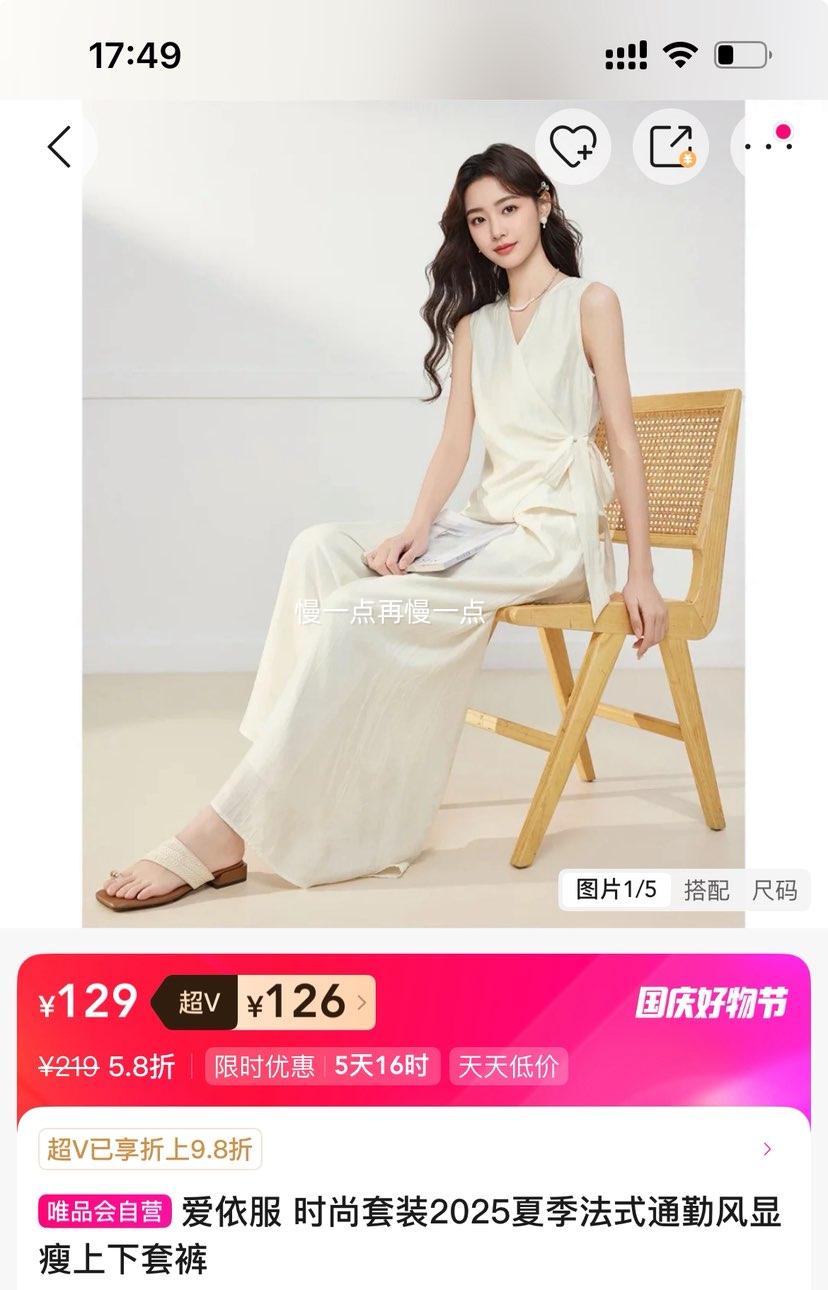Expand the 超V已享折上9.8折 discount row
Image resolution: width=828 pixels, height=1290 pixels.
[x=767, y=1149]
